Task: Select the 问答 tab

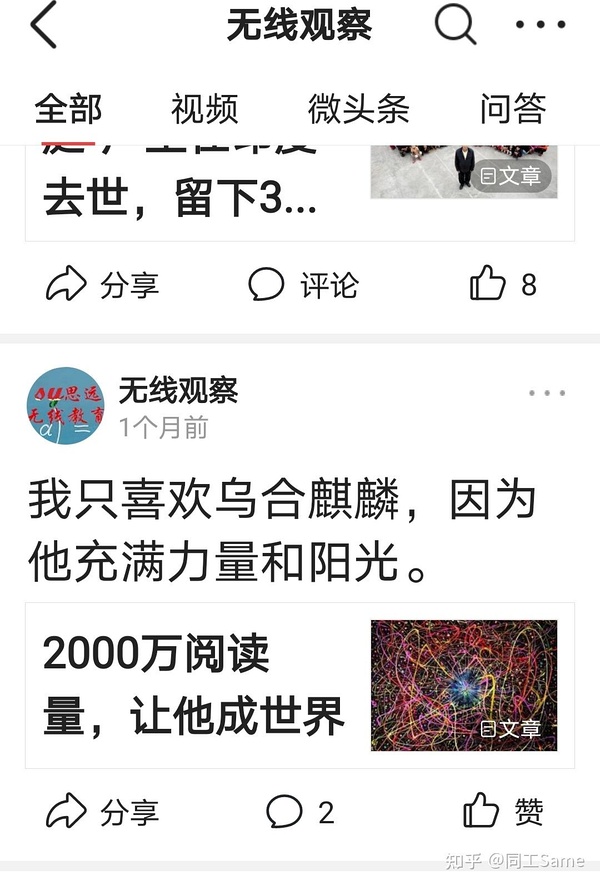Action: pyautogui.click(x=512, y=109)
